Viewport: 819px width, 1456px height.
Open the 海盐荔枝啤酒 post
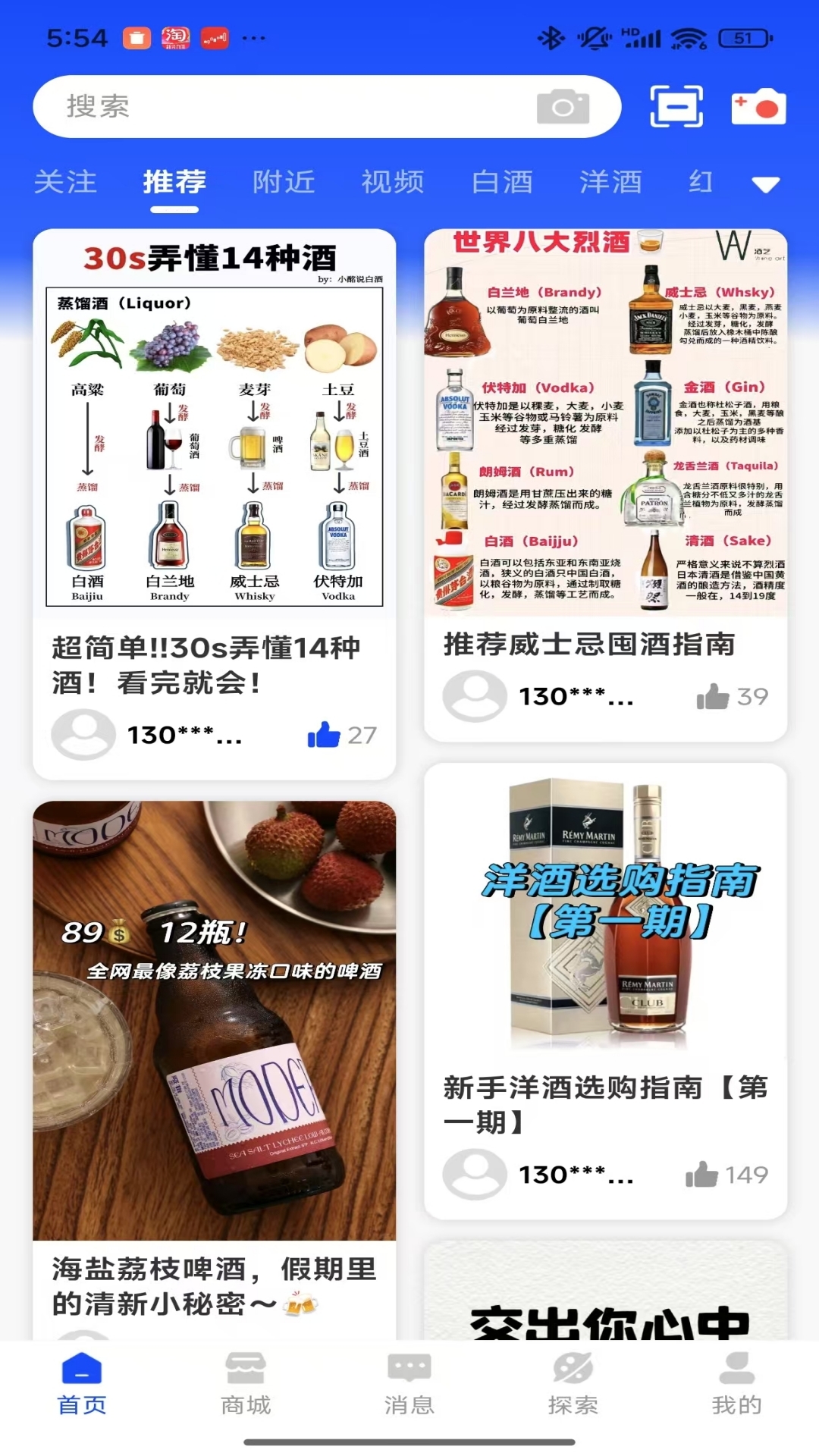pos(215,1021)
